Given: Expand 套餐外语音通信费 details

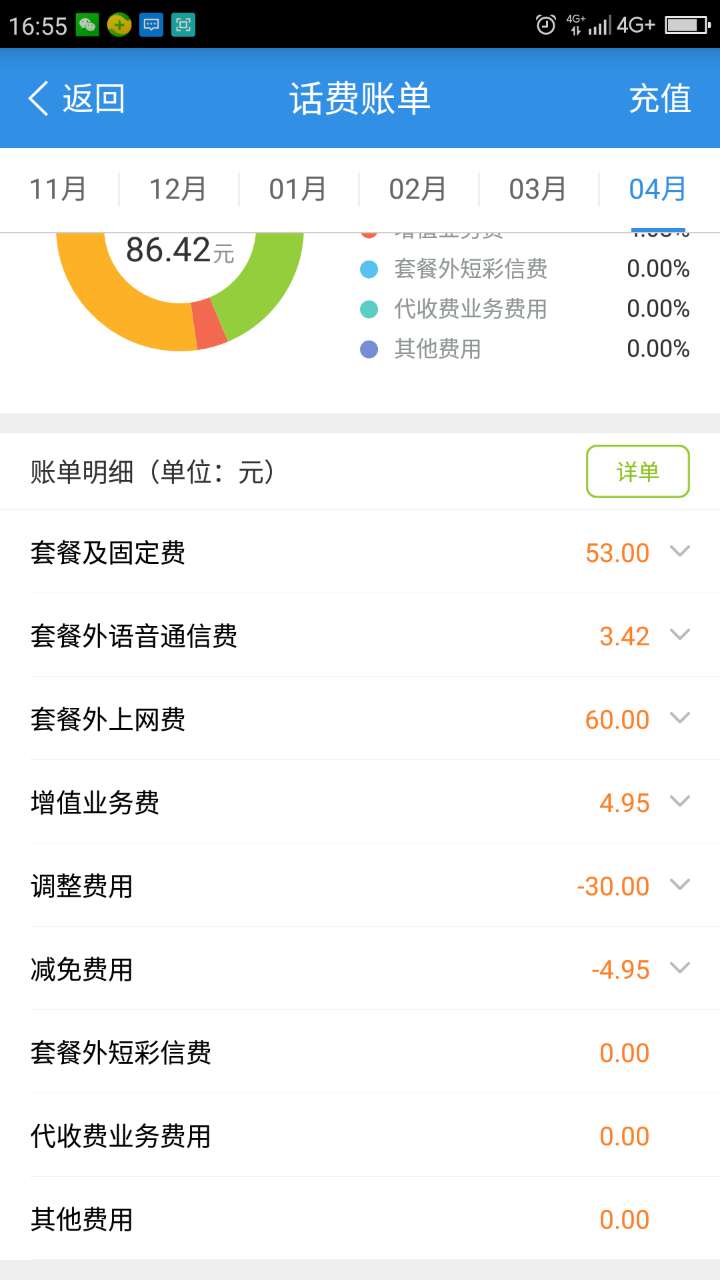Looking at the screenshot, I should click(360, 635).
